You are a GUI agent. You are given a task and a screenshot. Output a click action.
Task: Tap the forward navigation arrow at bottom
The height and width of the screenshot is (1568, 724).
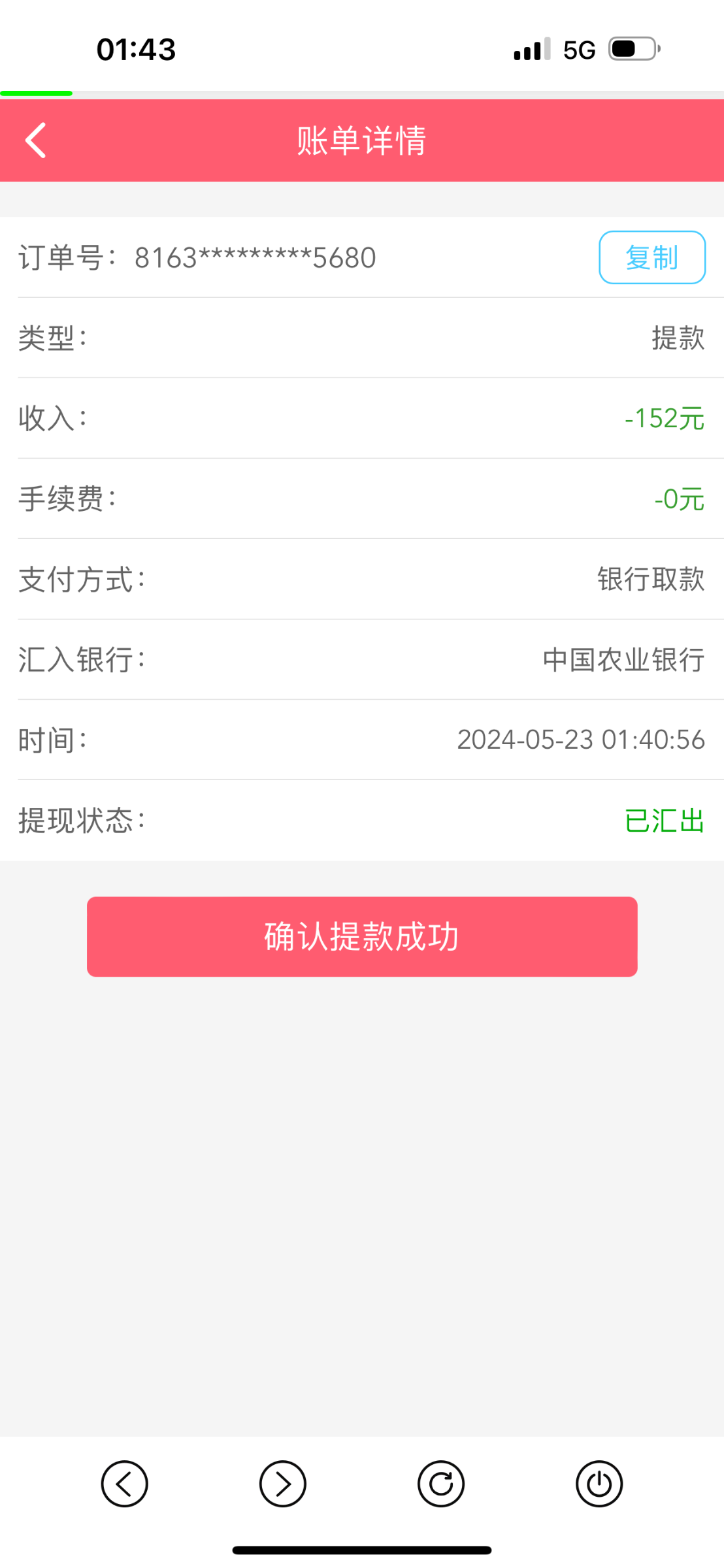click(x=283, y=1483)
